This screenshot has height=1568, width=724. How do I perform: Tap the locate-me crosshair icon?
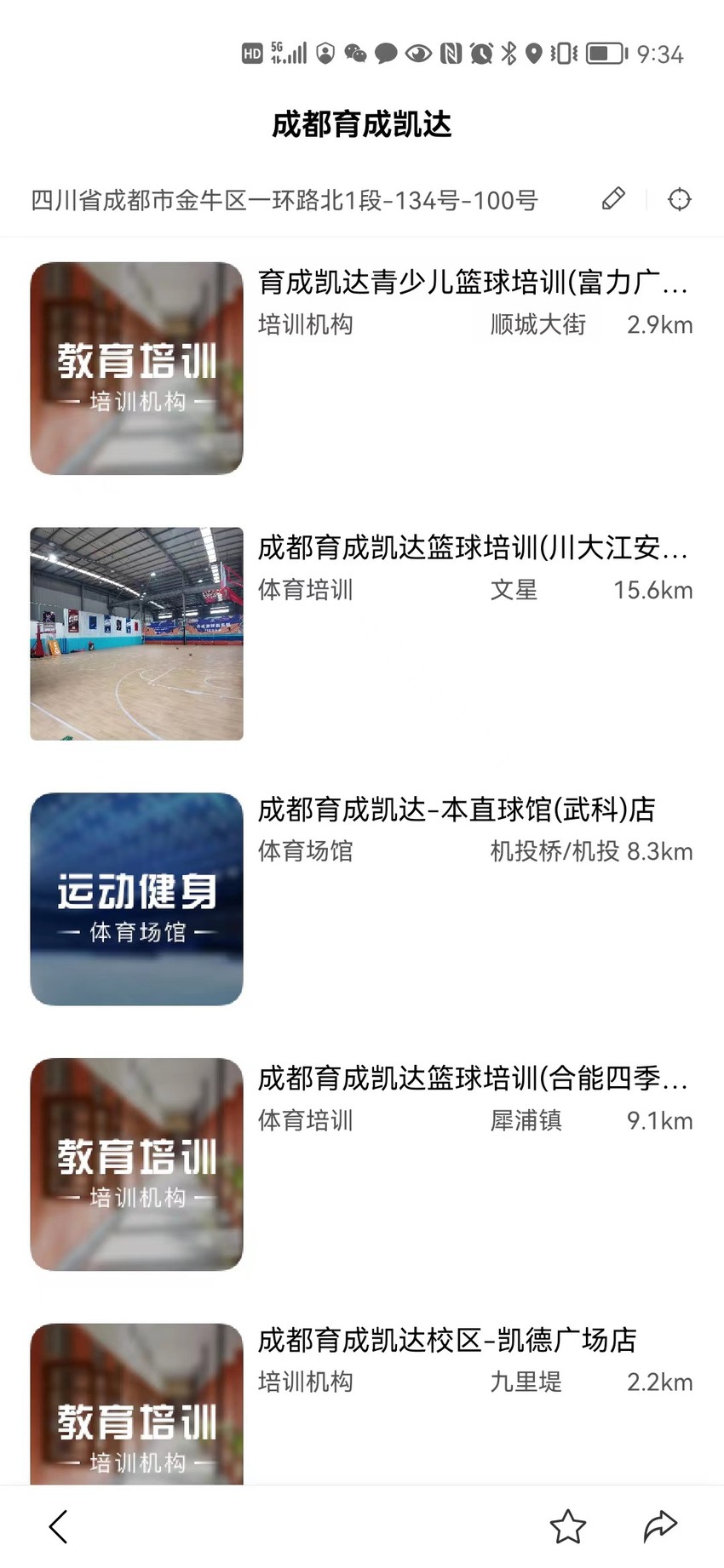tap(679, 199)
